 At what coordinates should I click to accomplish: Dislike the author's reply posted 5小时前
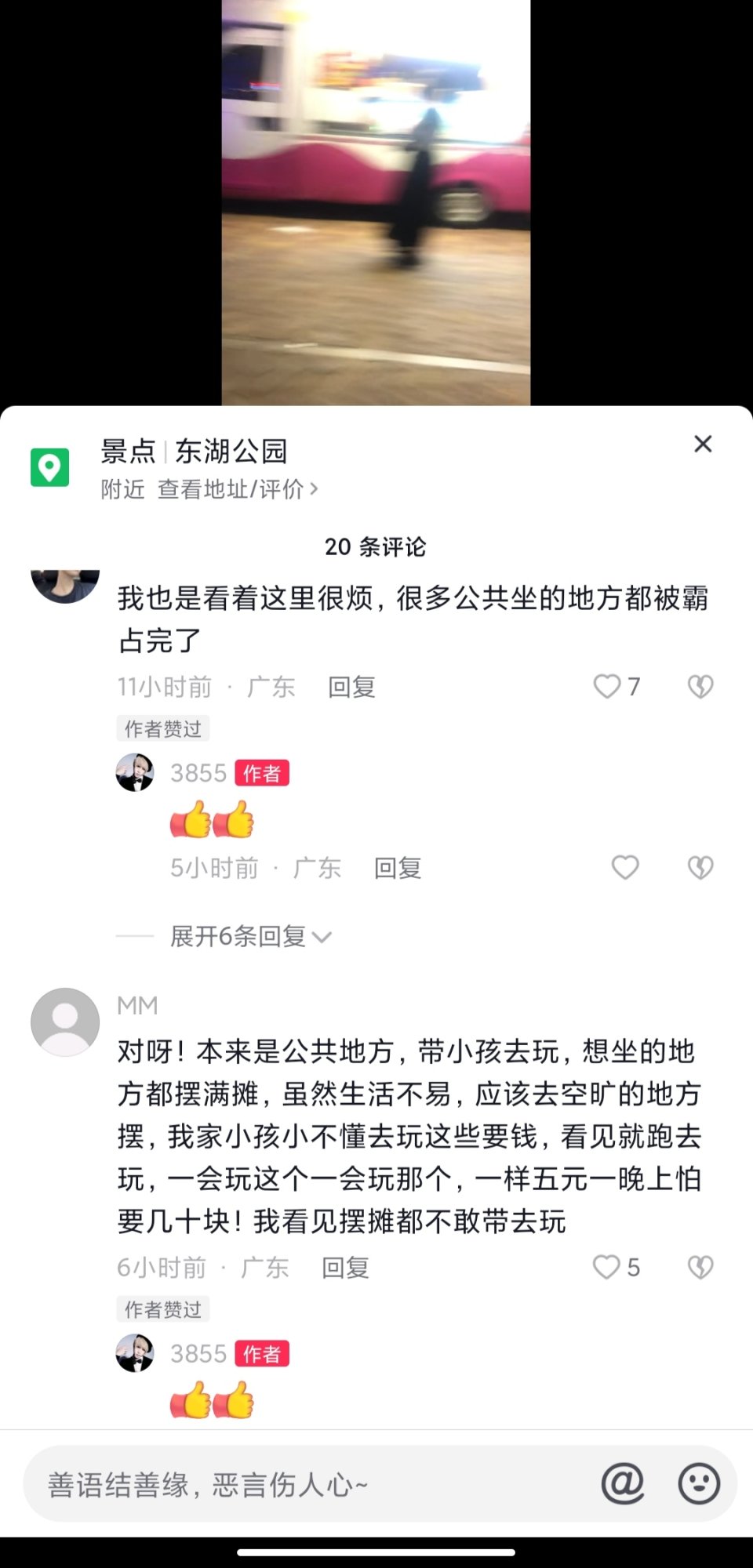[700, 868]
